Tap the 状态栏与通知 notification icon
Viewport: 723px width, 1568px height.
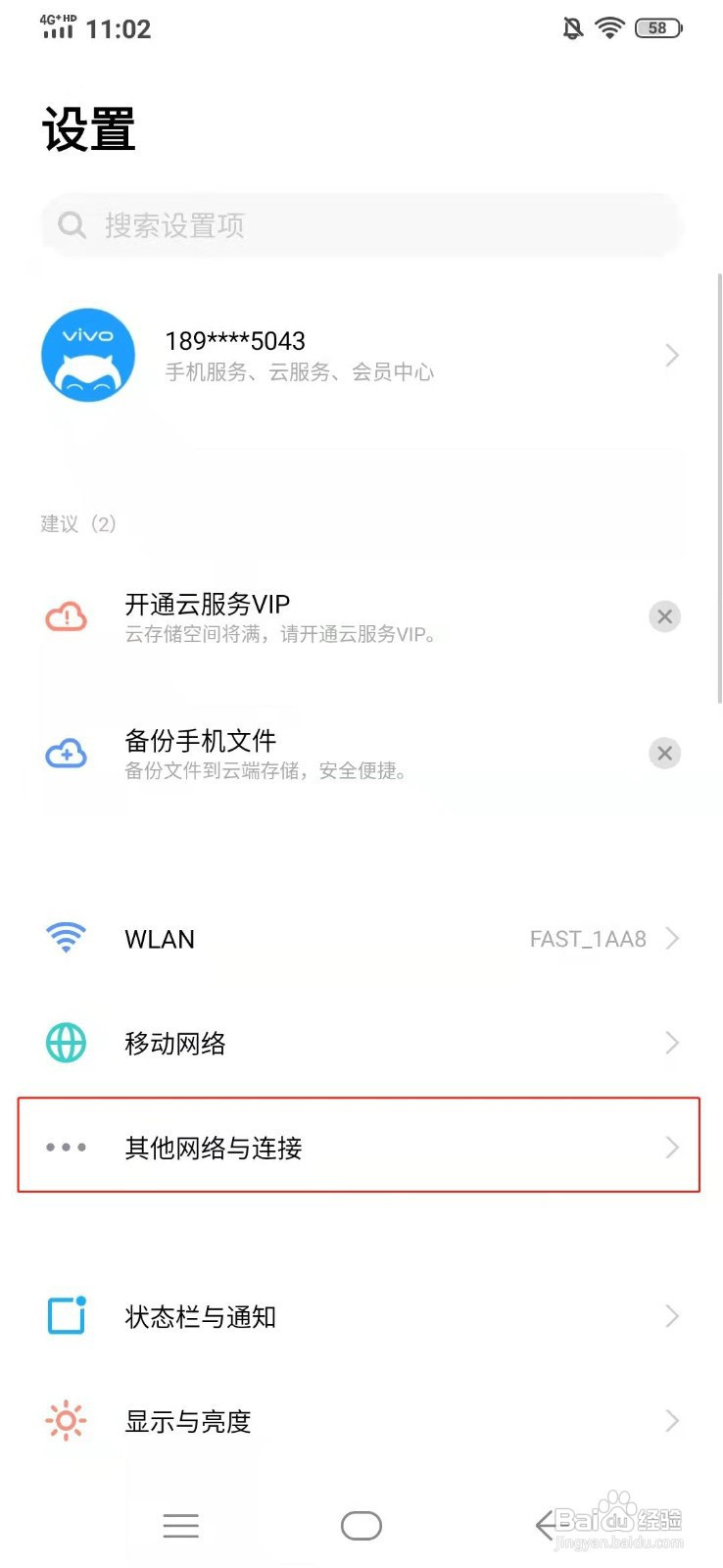point(66,1316)
